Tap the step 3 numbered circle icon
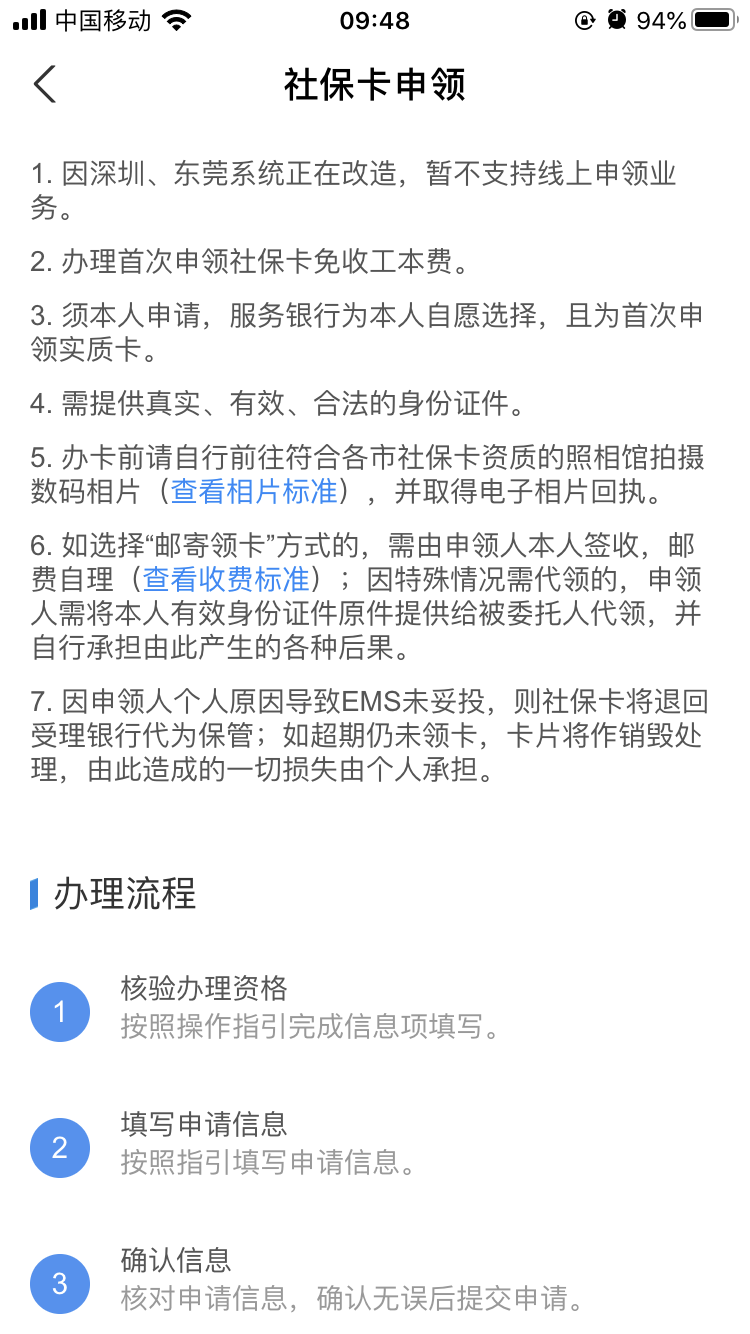The width and height of the screenshot is (750, 1334). click(60, 1284)
